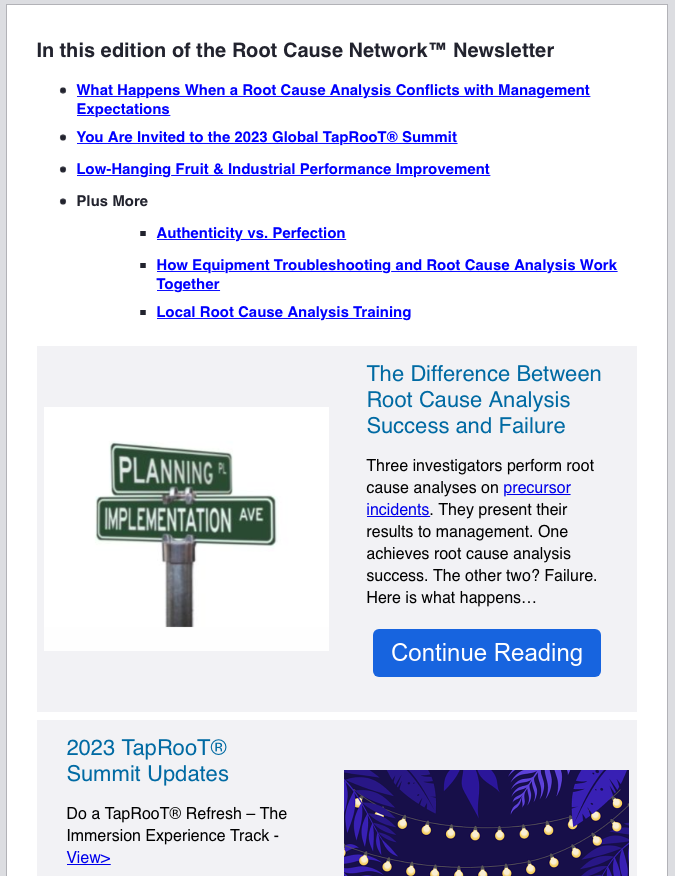Open the Authenticity vs. Perfection link
The width and height of the screenshot is (675, 876).
251,233
